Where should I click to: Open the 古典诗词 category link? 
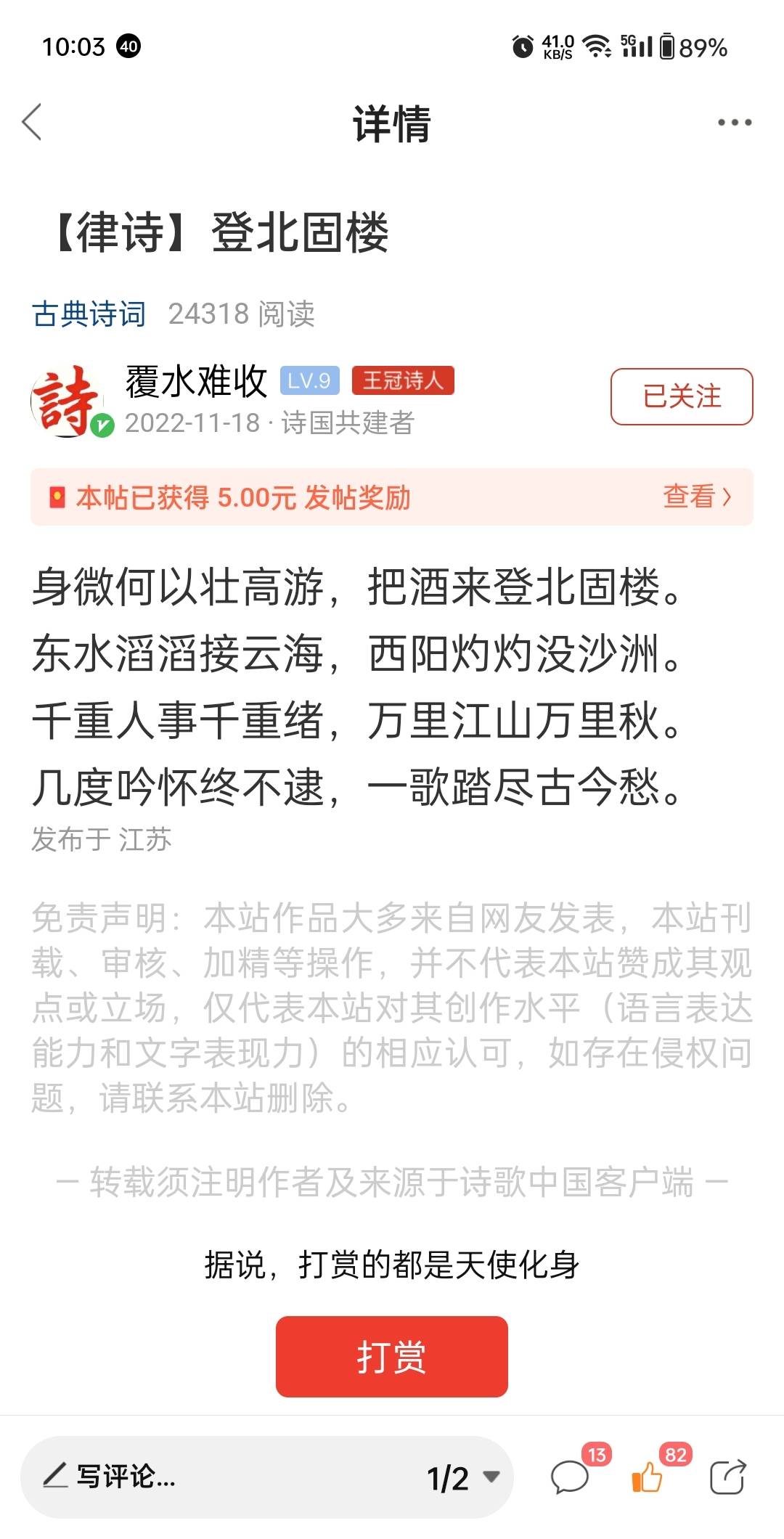pos(89,314)
